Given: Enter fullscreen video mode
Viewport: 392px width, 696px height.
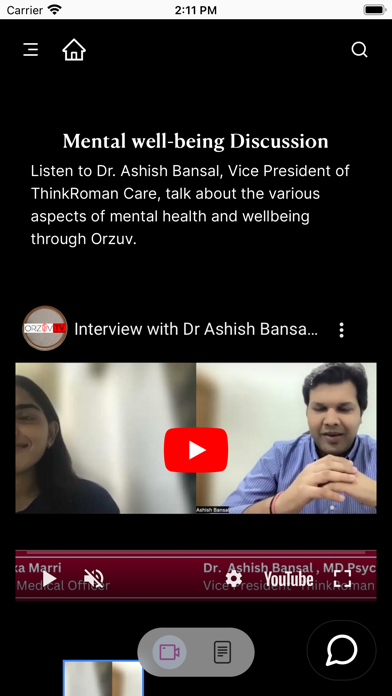Looking at the screenshot, I should tap(342, 578).
